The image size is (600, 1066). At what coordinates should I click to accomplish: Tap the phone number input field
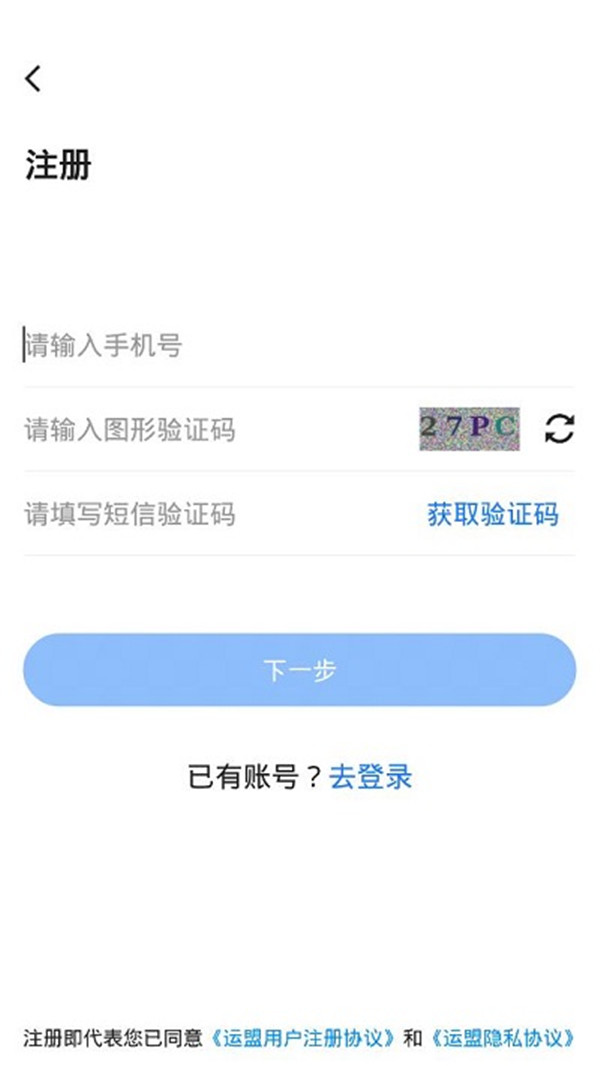point(250,346)
